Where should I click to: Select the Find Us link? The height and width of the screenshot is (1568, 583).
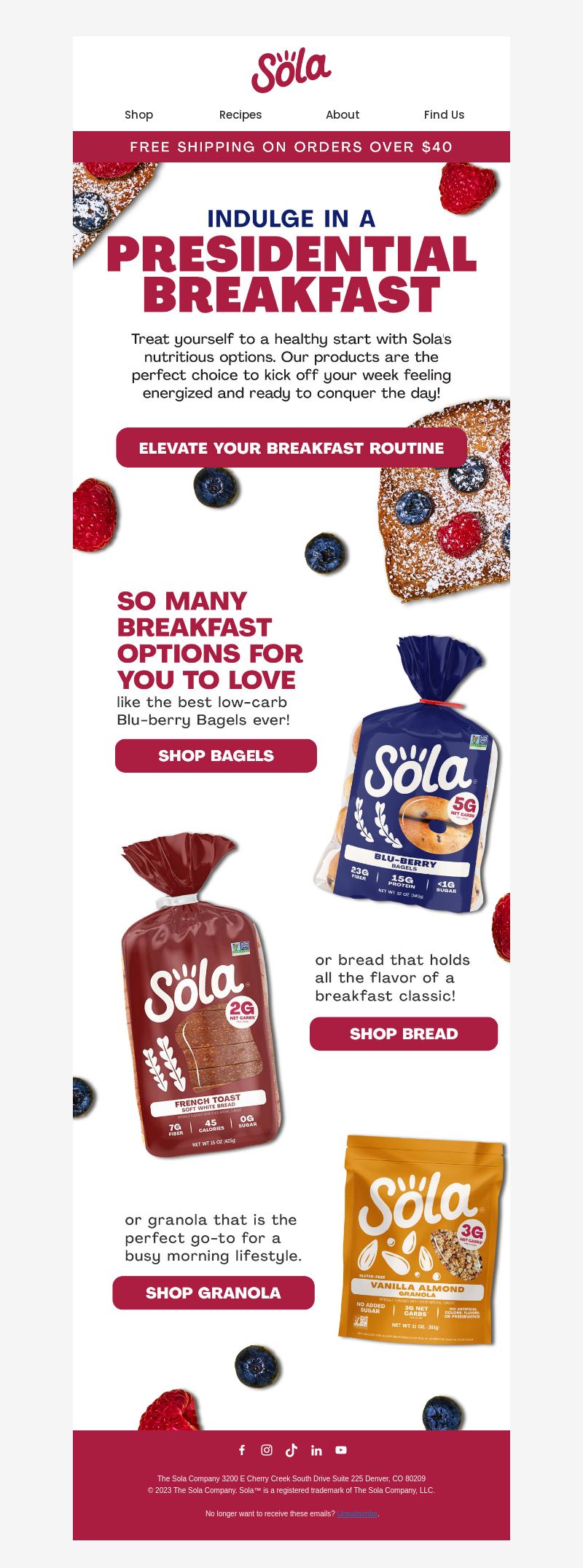pyautogui.click(x=444, y=114)
